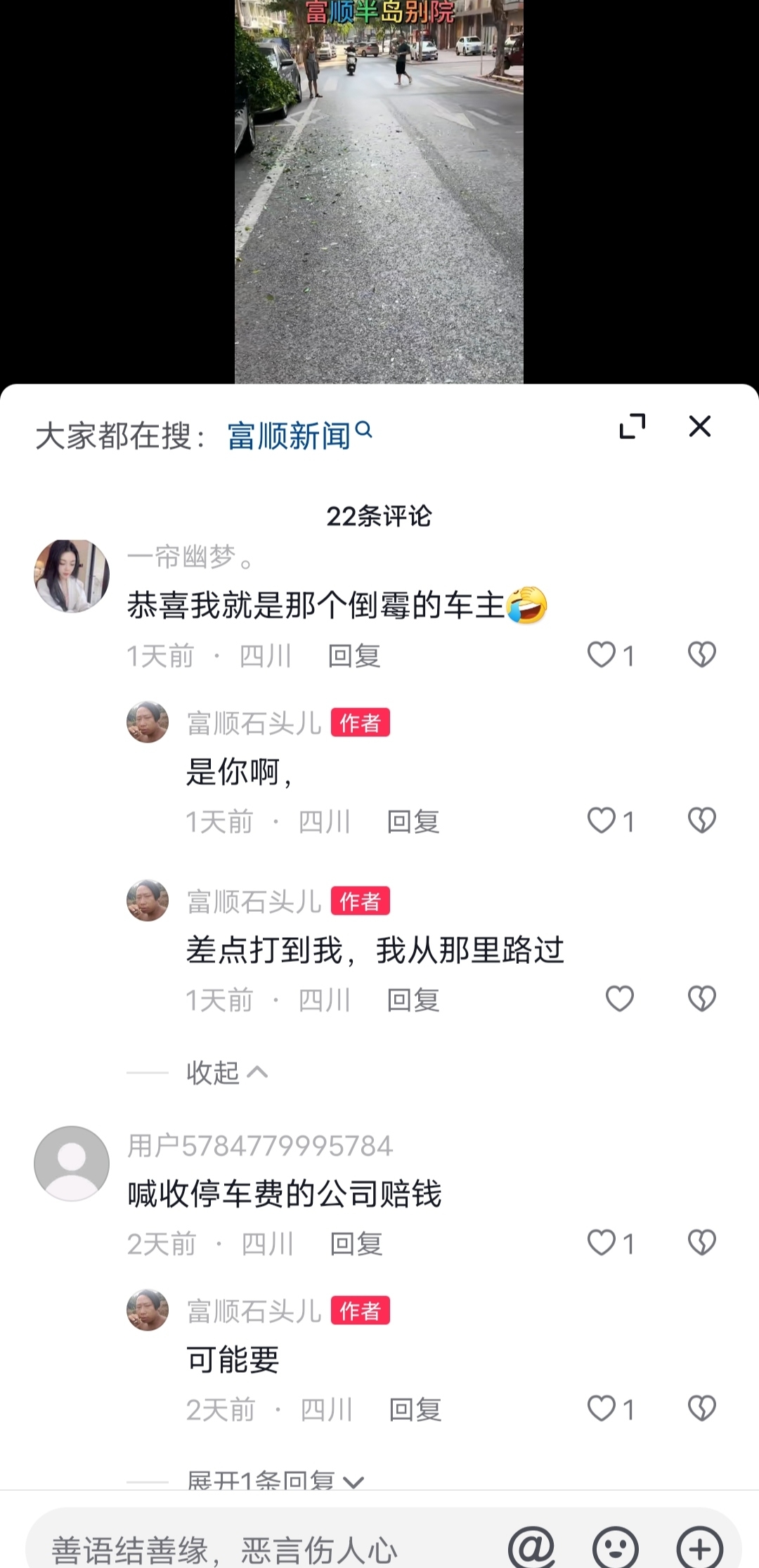The width and height of the screenshot is (759, 1568).
Task: Open 一帘幽梦's profile avatar
Action: pos(72,576)
